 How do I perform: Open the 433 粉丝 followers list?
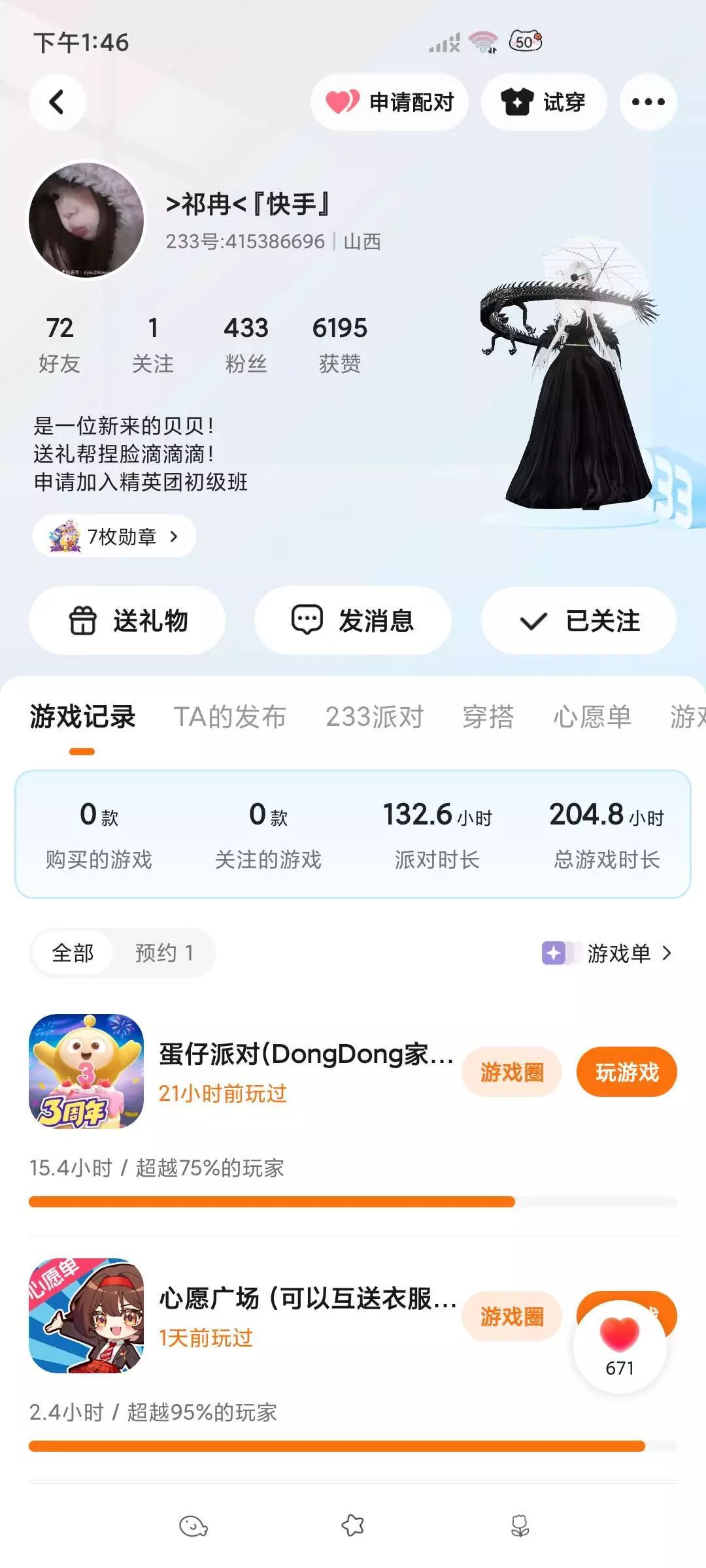246,344
